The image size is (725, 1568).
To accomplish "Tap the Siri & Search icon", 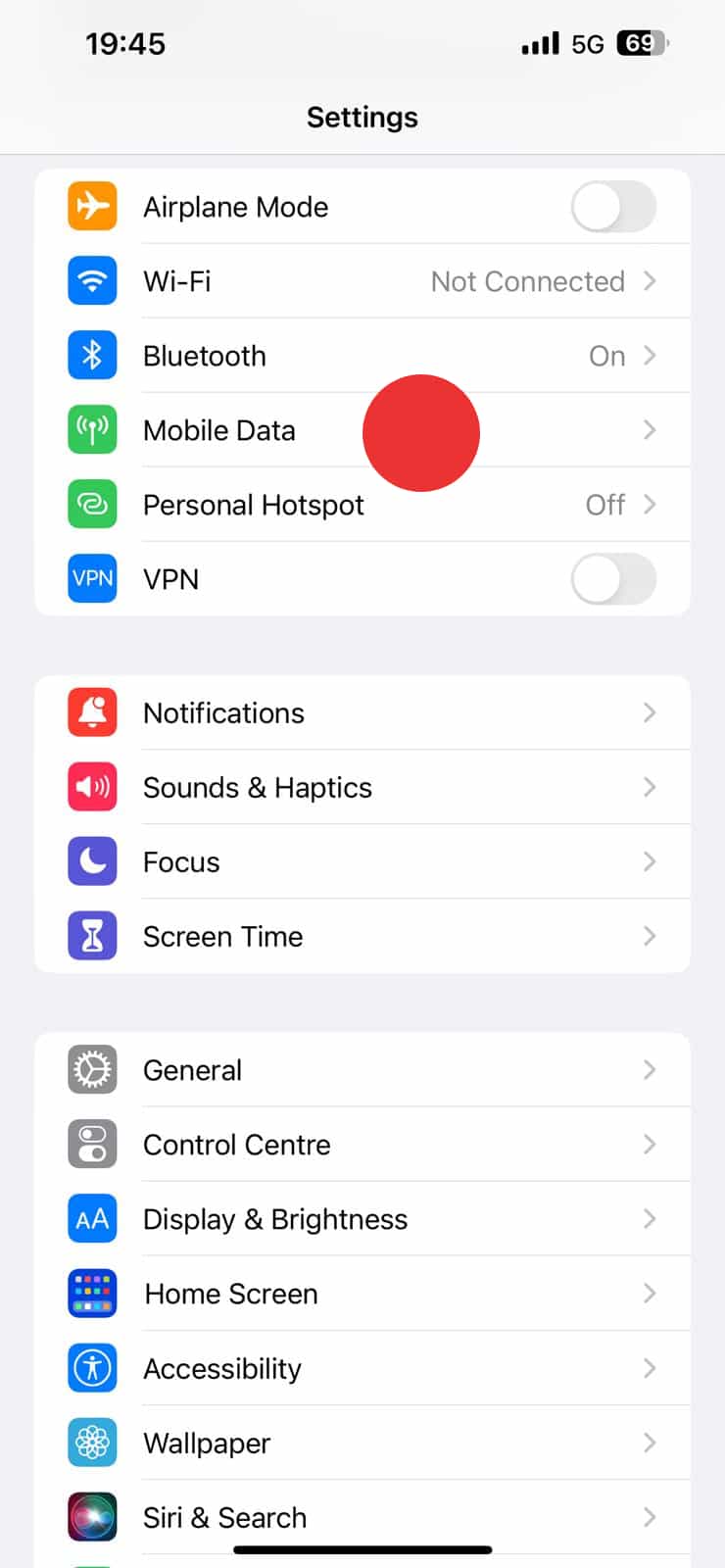I will (91, 1517).
